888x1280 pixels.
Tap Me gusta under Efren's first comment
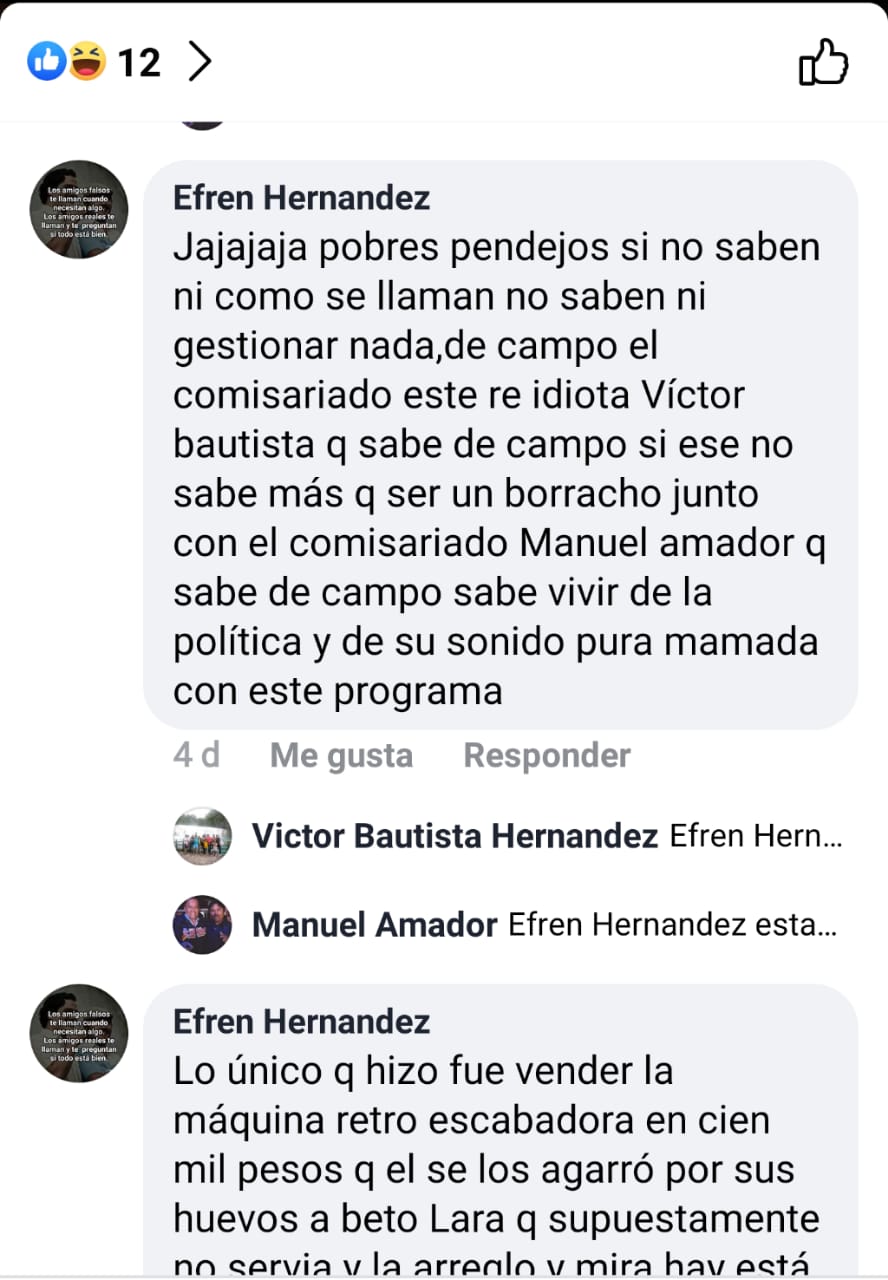tap(341, 755)
